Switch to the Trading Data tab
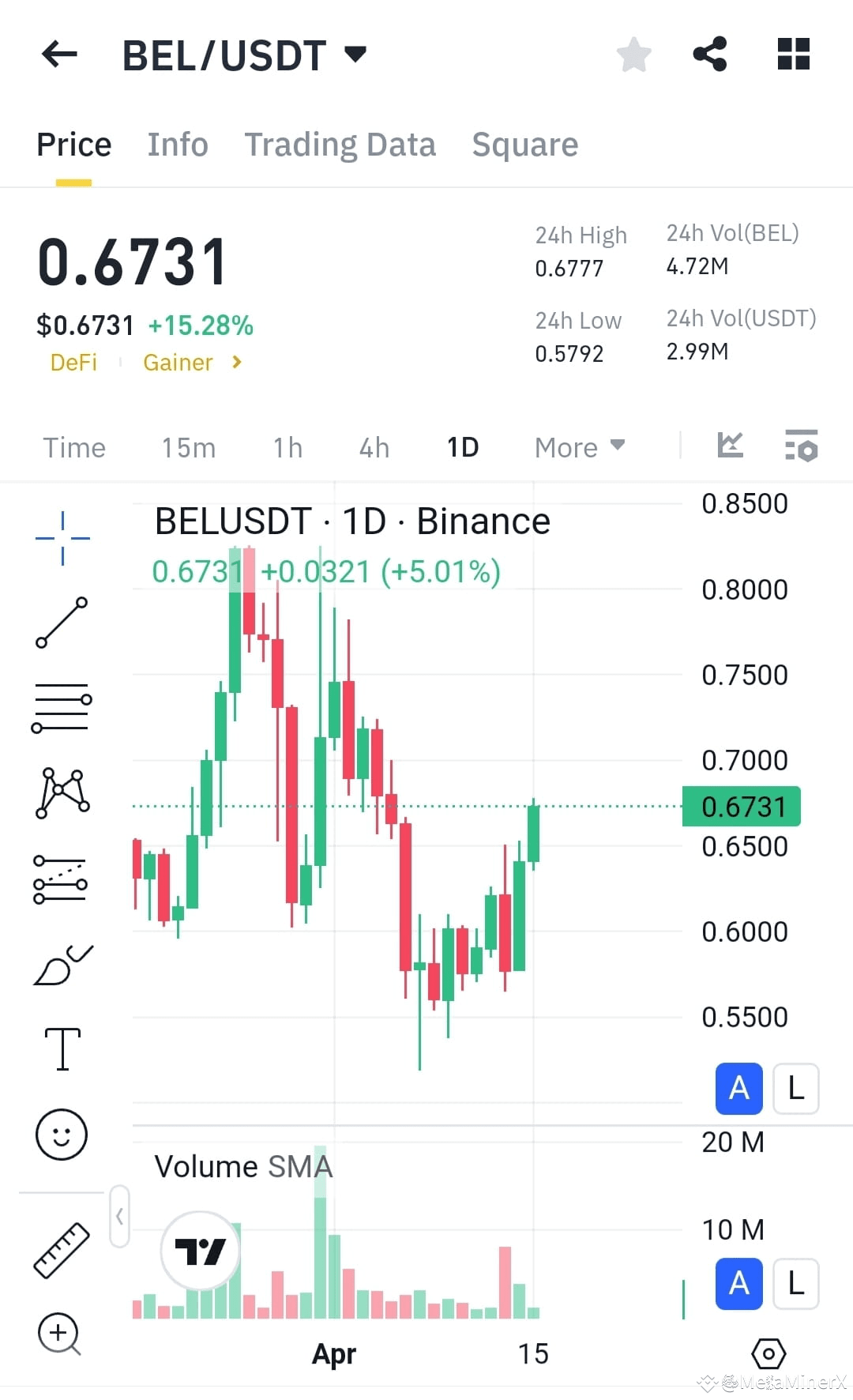The height and width of the screenshot is (1400, 853). tap(340, 144)
